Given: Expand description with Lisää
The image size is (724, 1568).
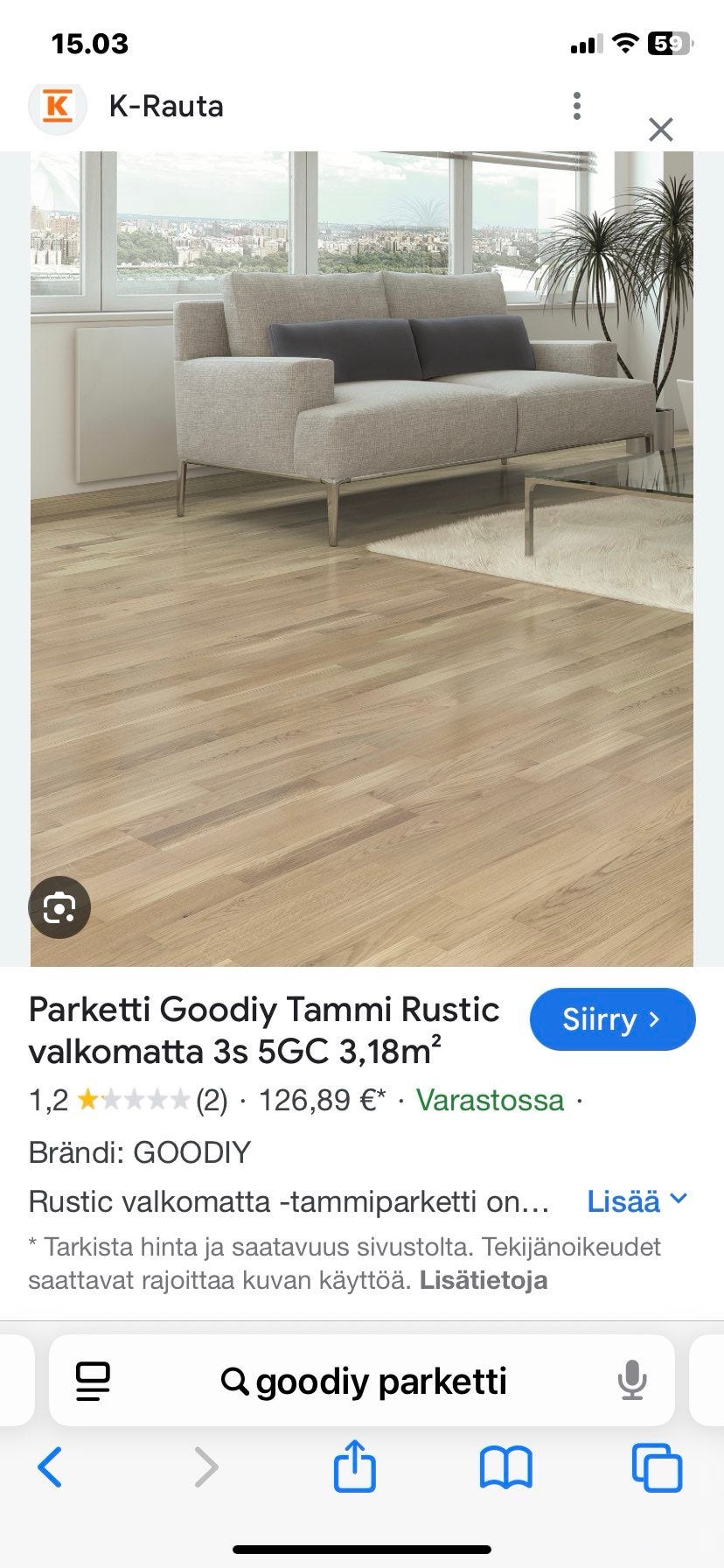Looking at the screenshot, I should [x=637, y=1201].
